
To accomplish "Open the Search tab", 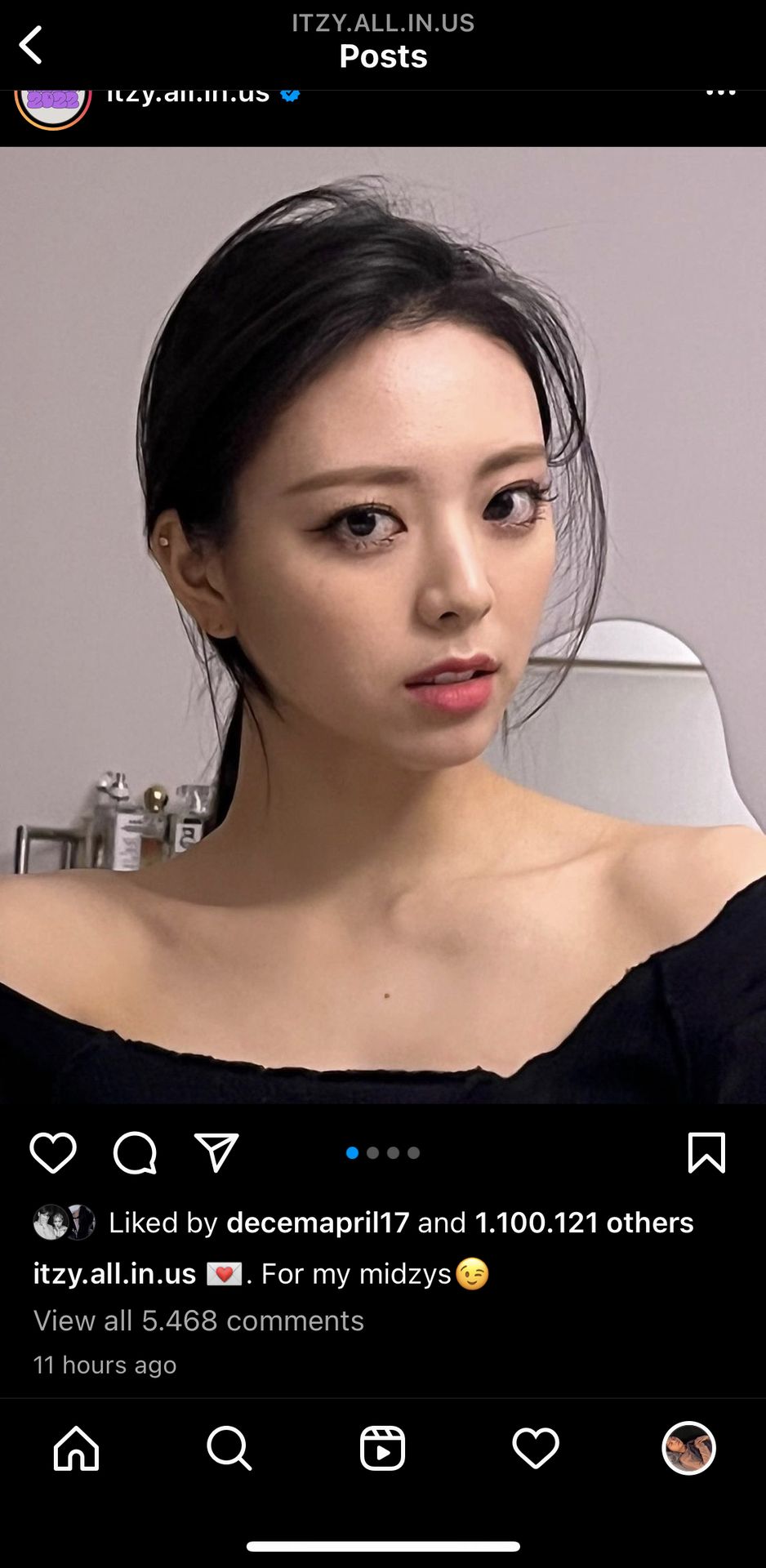I will click(229, 1448).
